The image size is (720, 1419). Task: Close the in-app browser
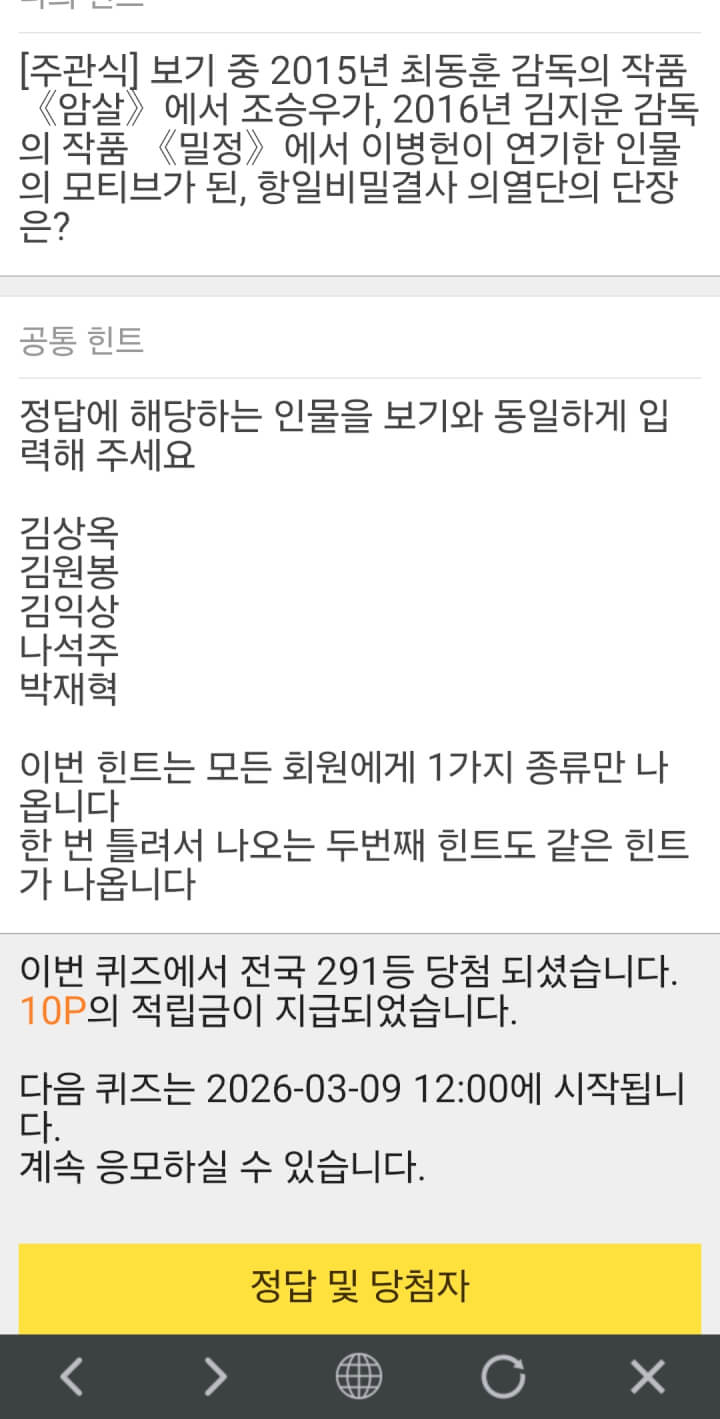647,1377
